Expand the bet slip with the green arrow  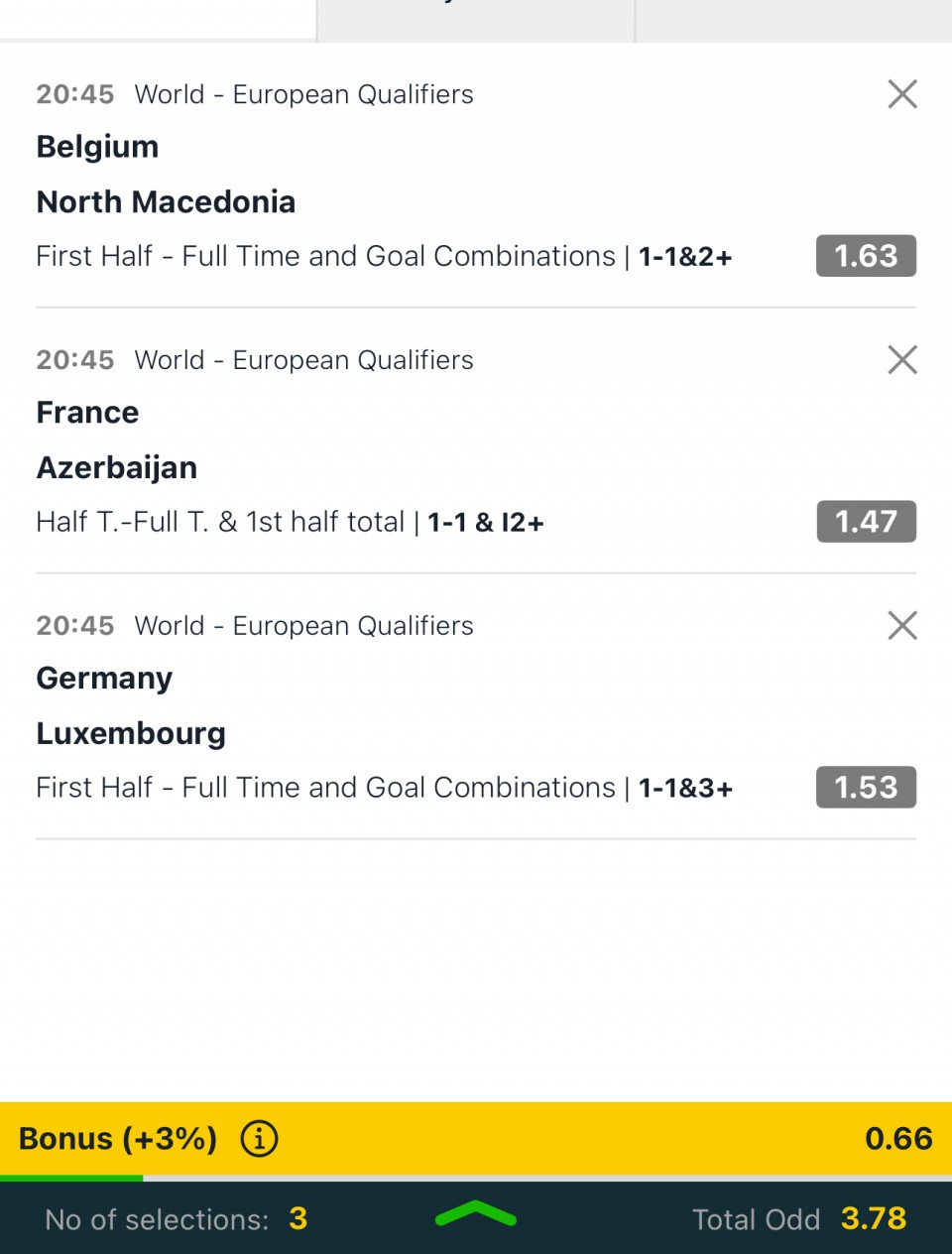476,1214
